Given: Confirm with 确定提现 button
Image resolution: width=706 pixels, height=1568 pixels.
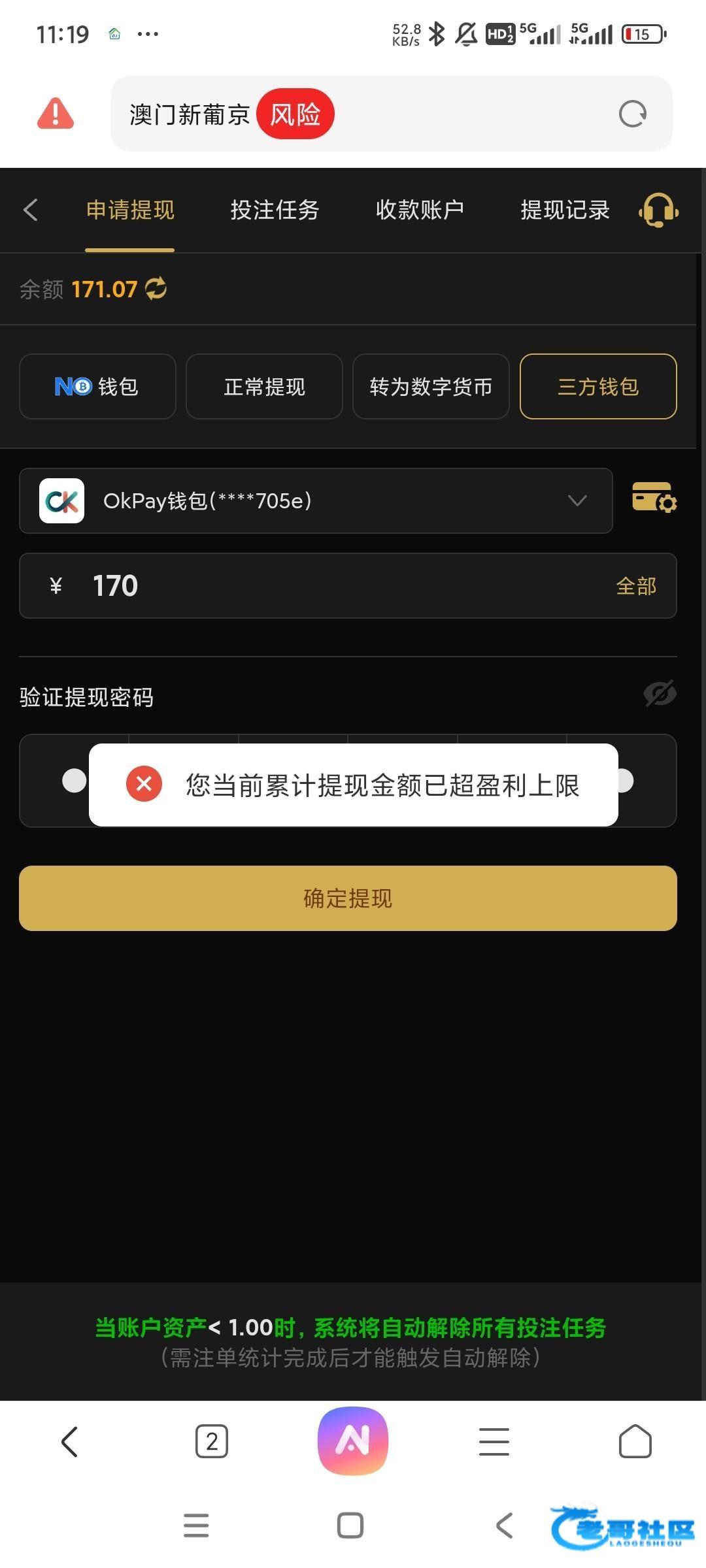Looking at the screenshot, I should (348, 898).
